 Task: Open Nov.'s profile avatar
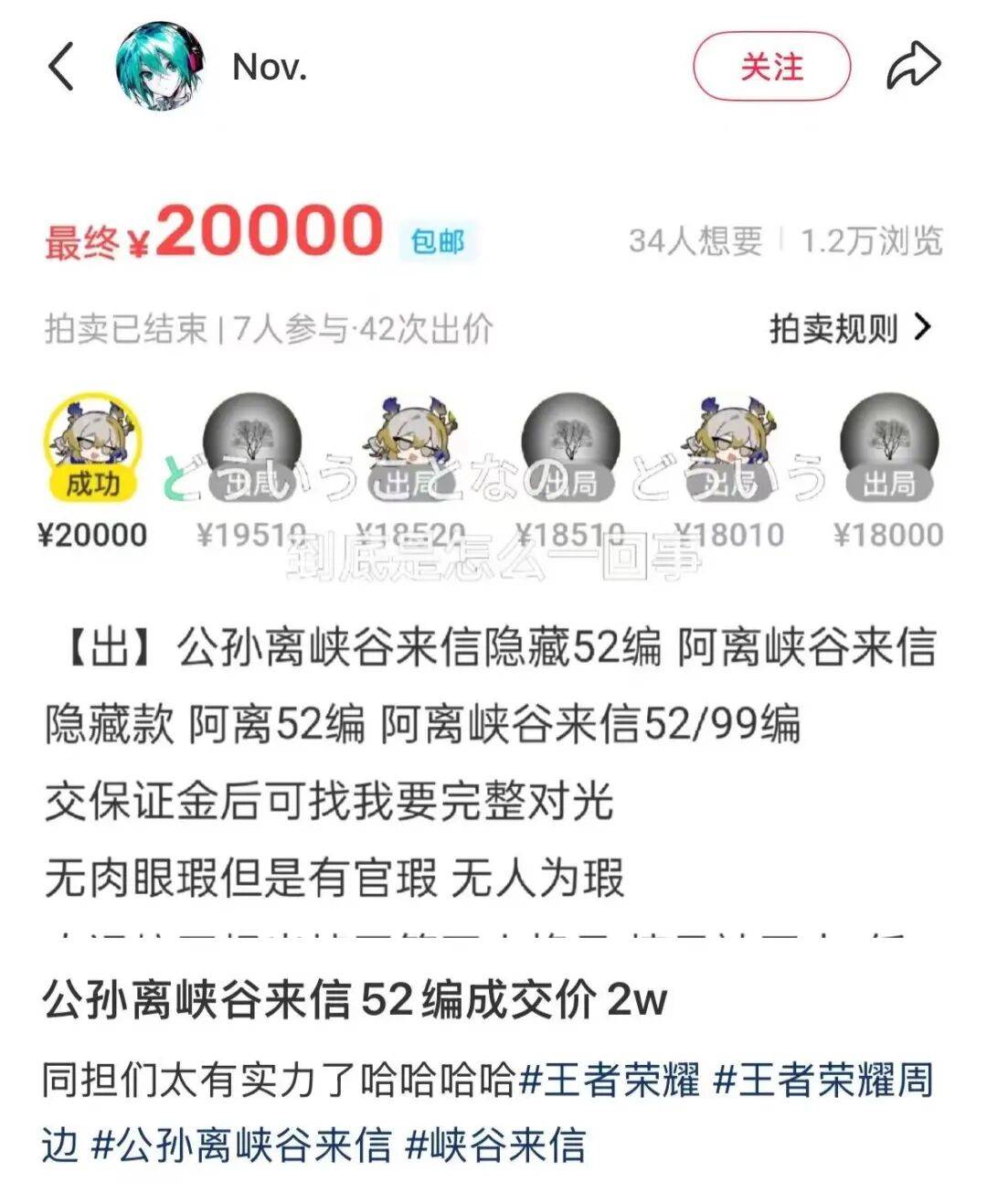159,66
